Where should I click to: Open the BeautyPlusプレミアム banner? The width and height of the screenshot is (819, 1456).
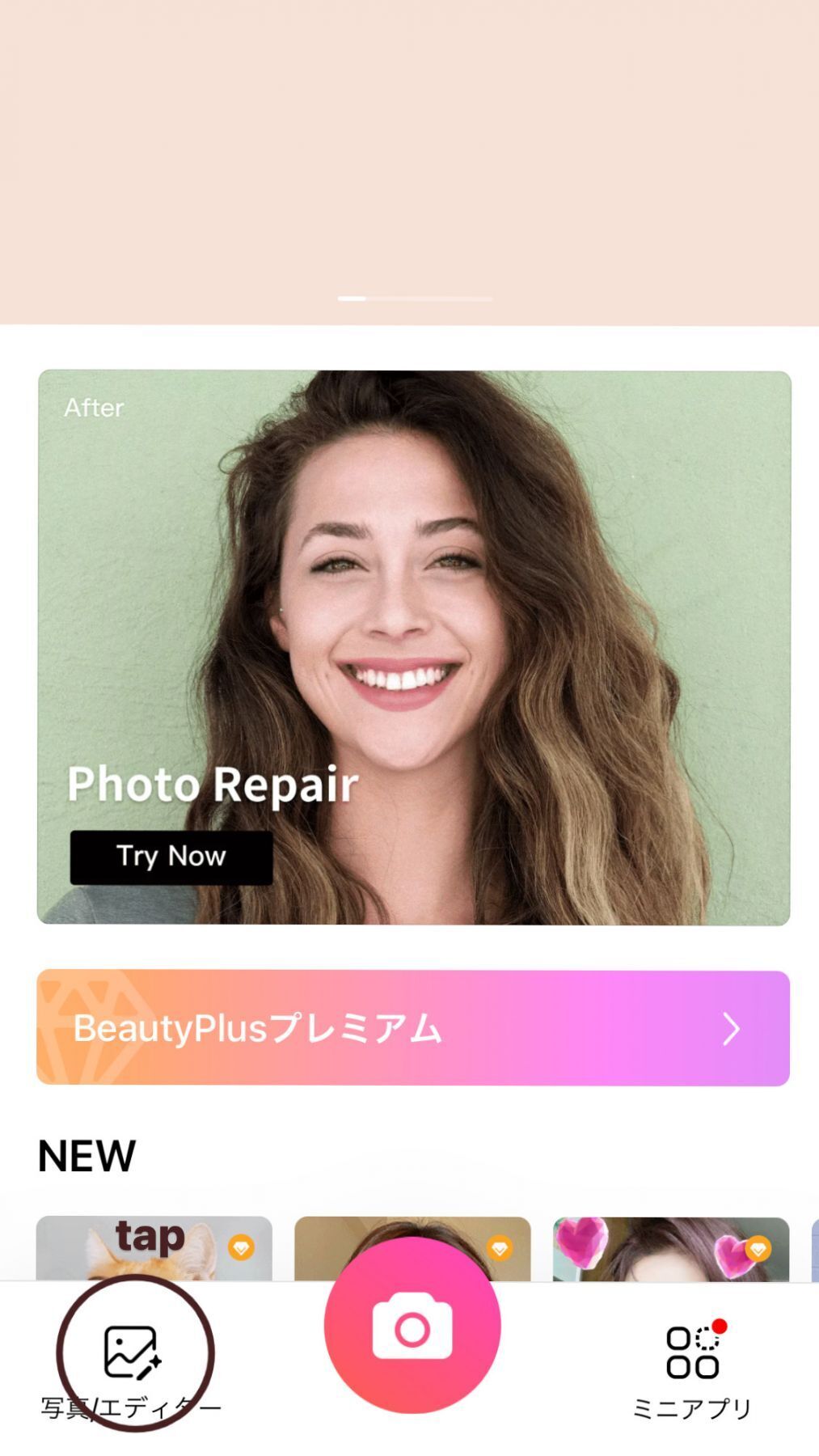[412, 1028]
